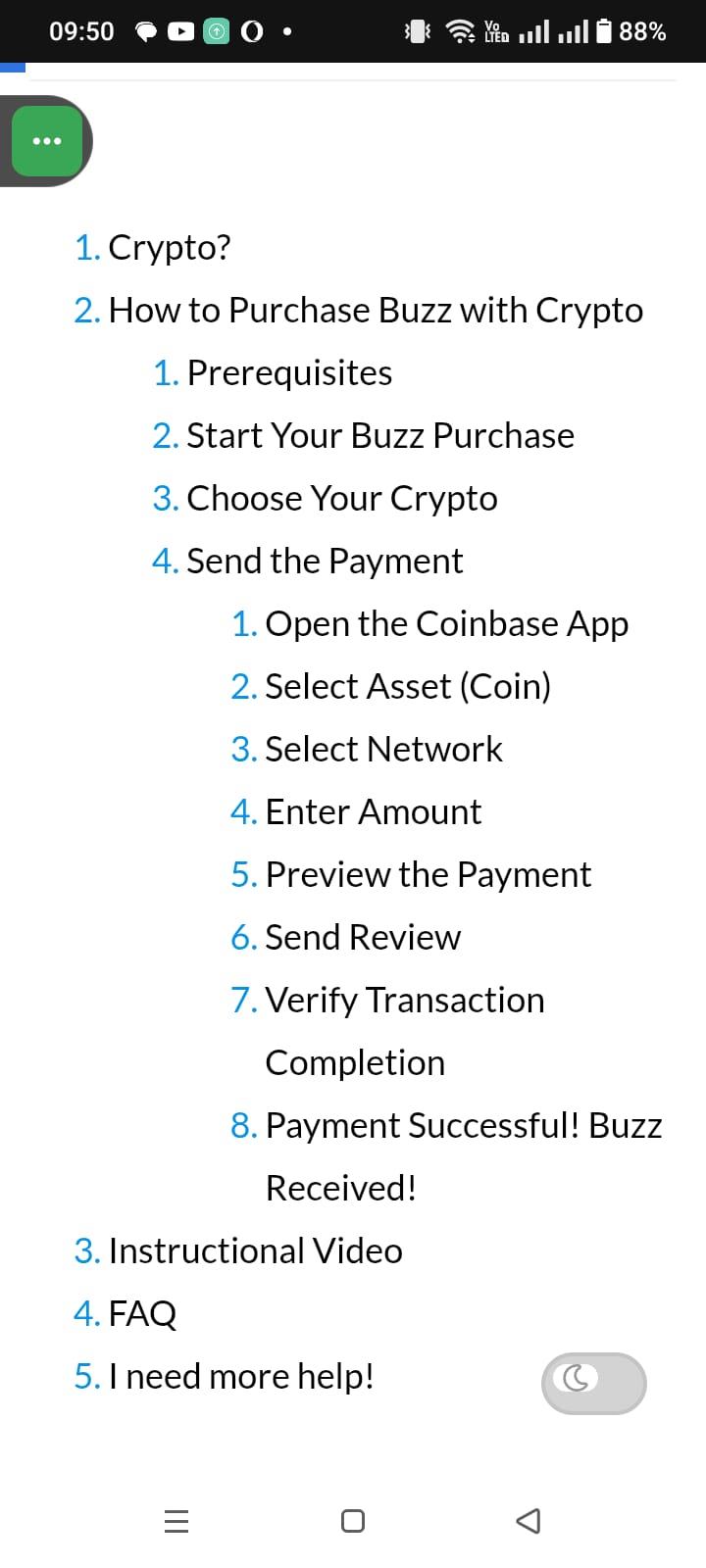Jump to the FAQ section
706x1568 pixels.
[142, 1313]
